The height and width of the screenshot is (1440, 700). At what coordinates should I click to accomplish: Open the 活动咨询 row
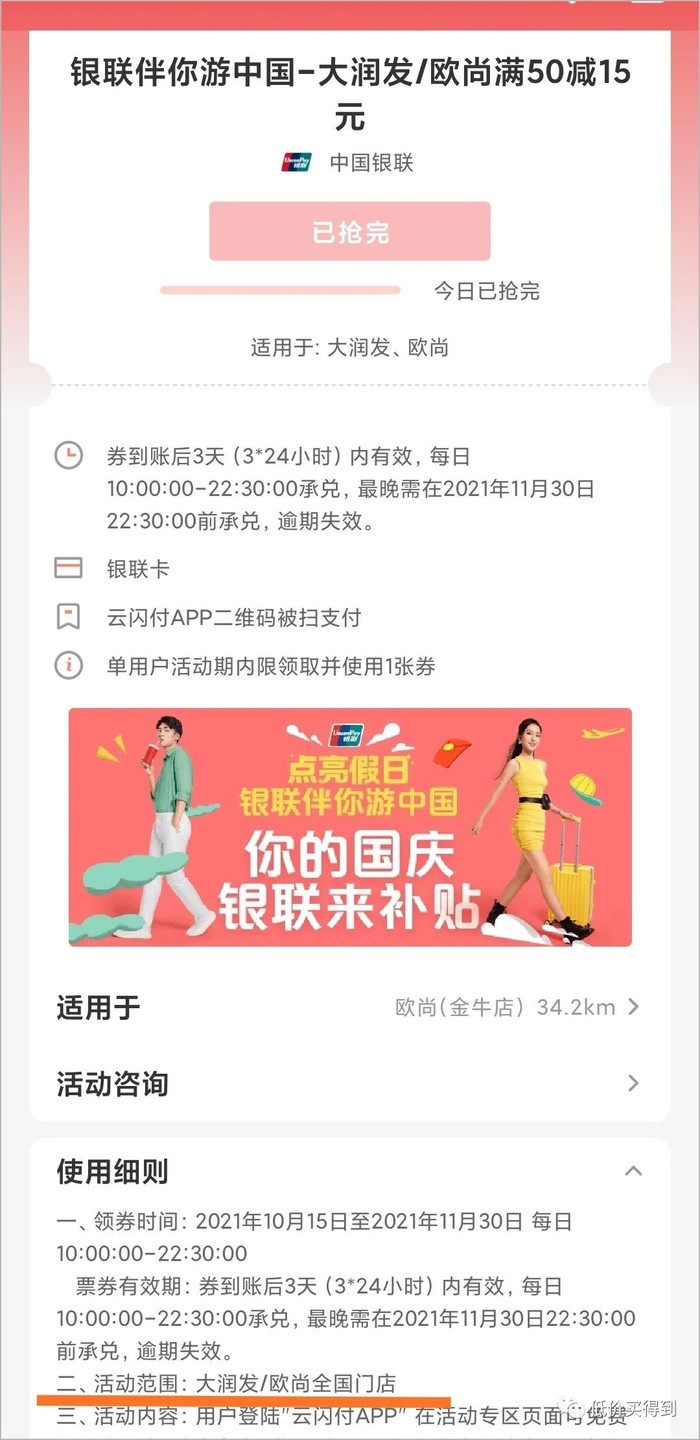(x=349, y=1083)
